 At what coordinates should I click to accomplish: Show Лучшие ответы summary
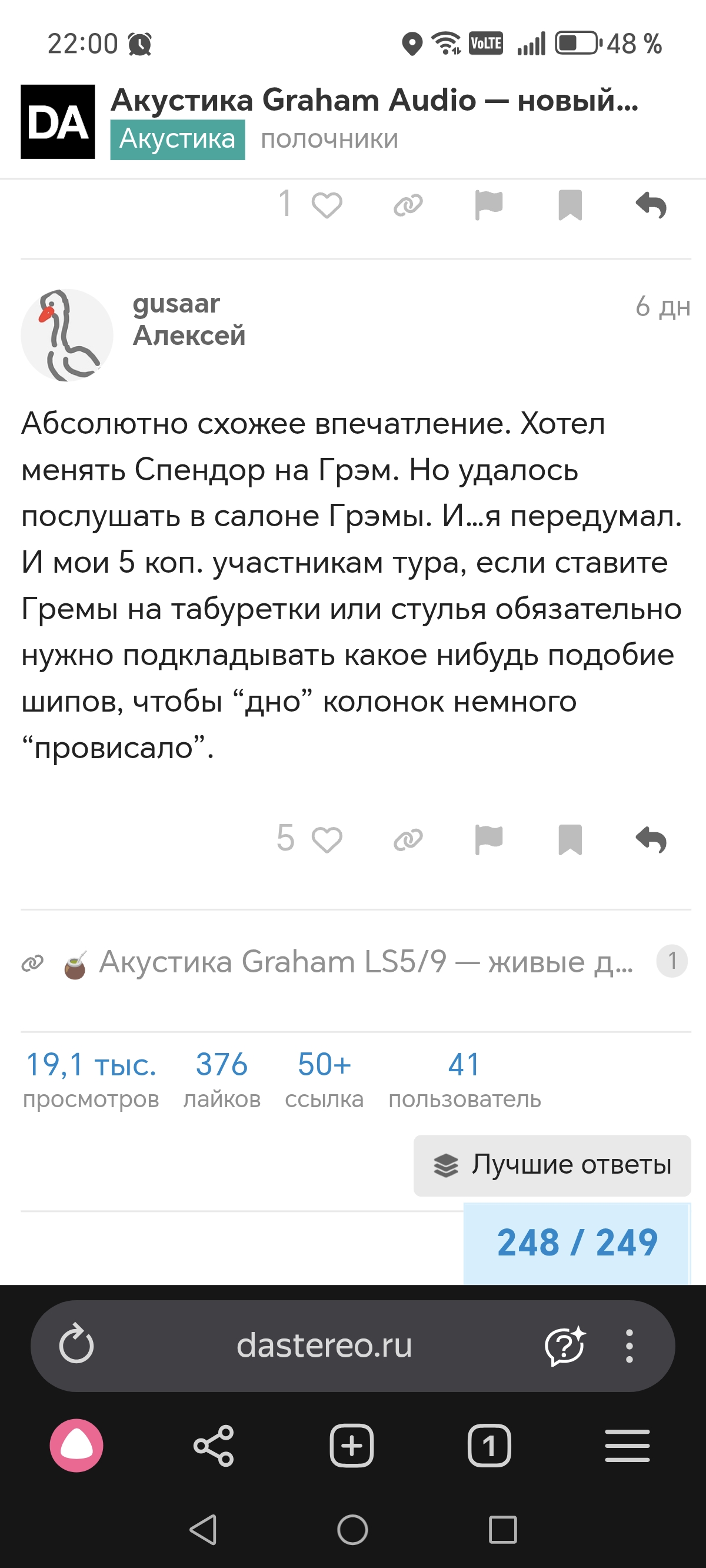(552, 1165)
